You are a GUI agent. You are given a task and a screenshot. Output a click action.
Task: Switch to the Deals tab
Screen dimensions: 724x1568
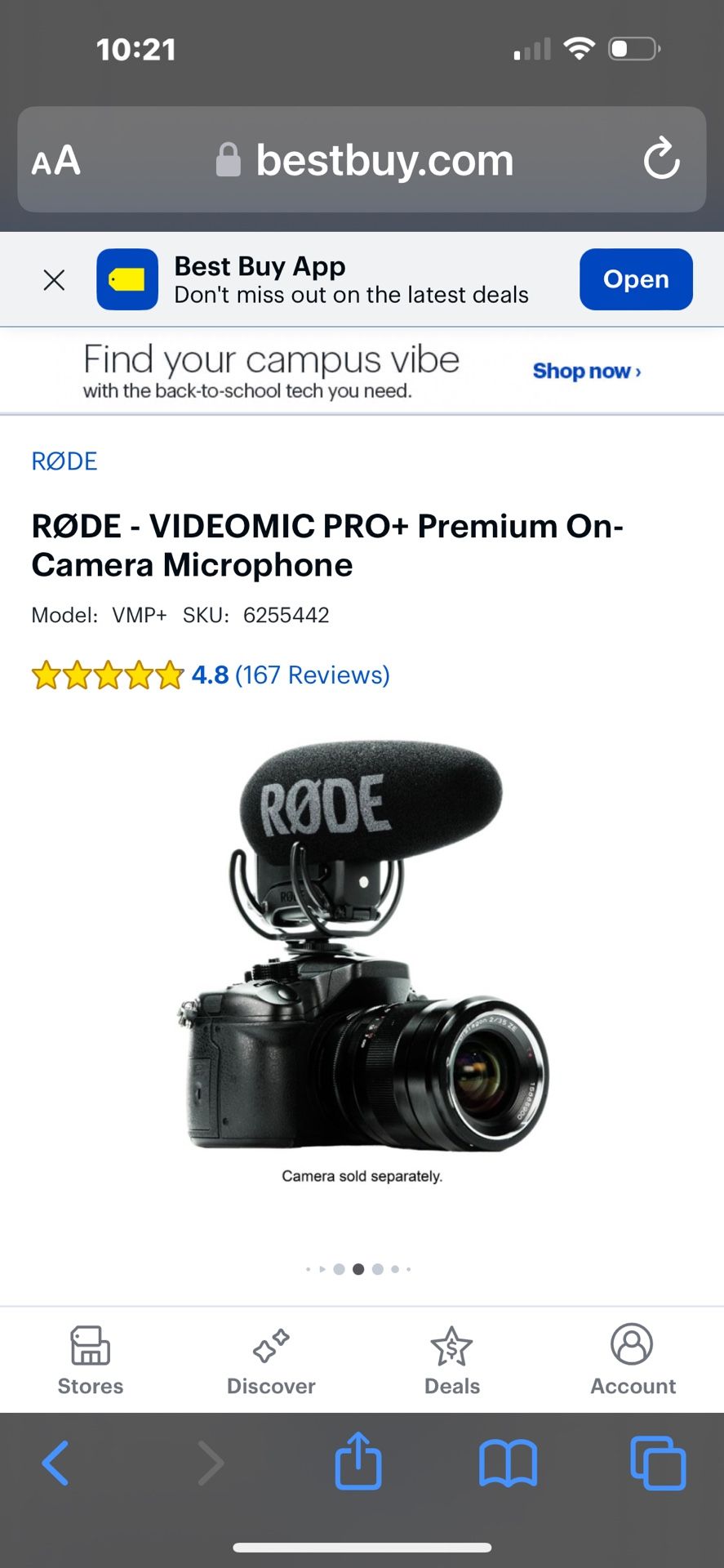pyautogui.click(x=452, y=1361)
